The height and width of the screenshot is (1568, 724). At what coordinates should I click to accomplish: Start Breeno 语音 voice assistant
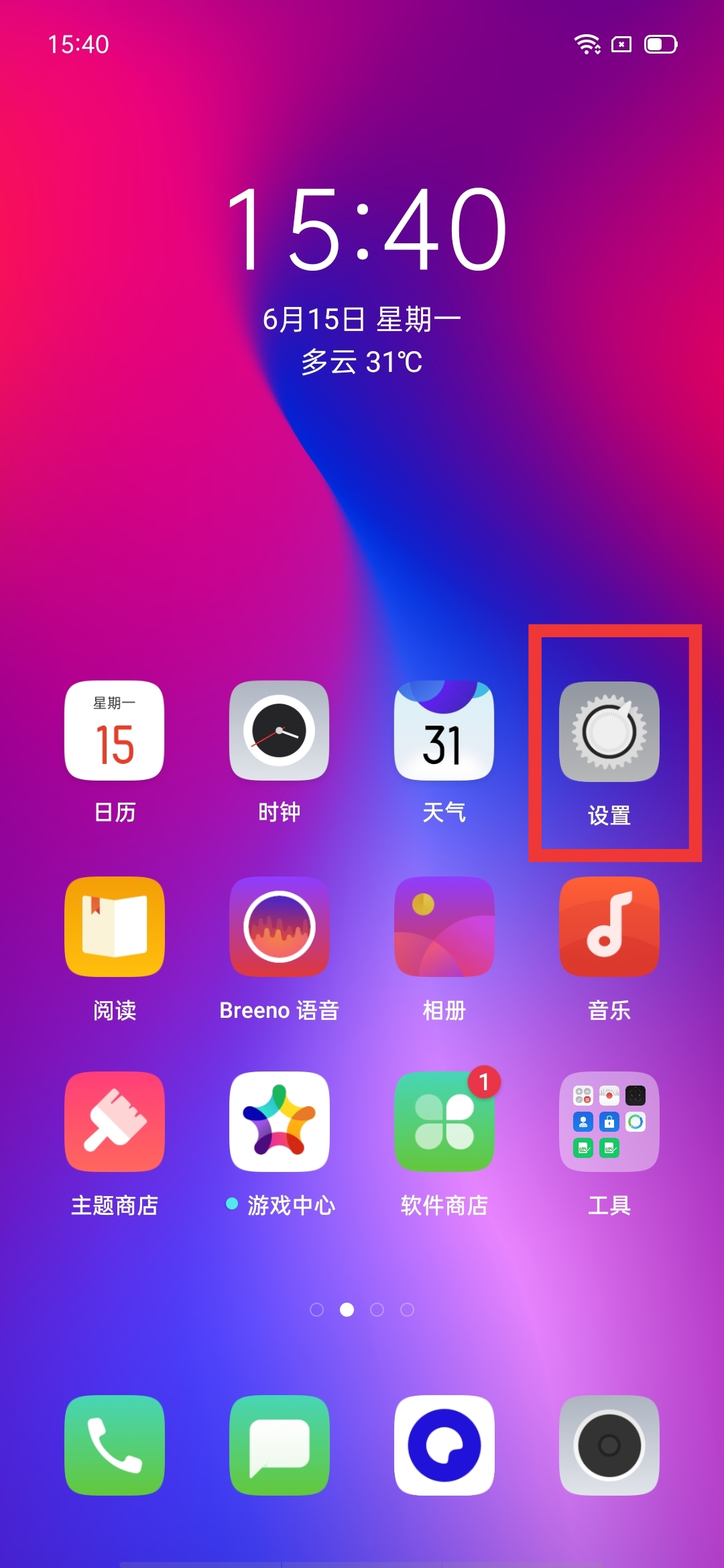[279, 927]
